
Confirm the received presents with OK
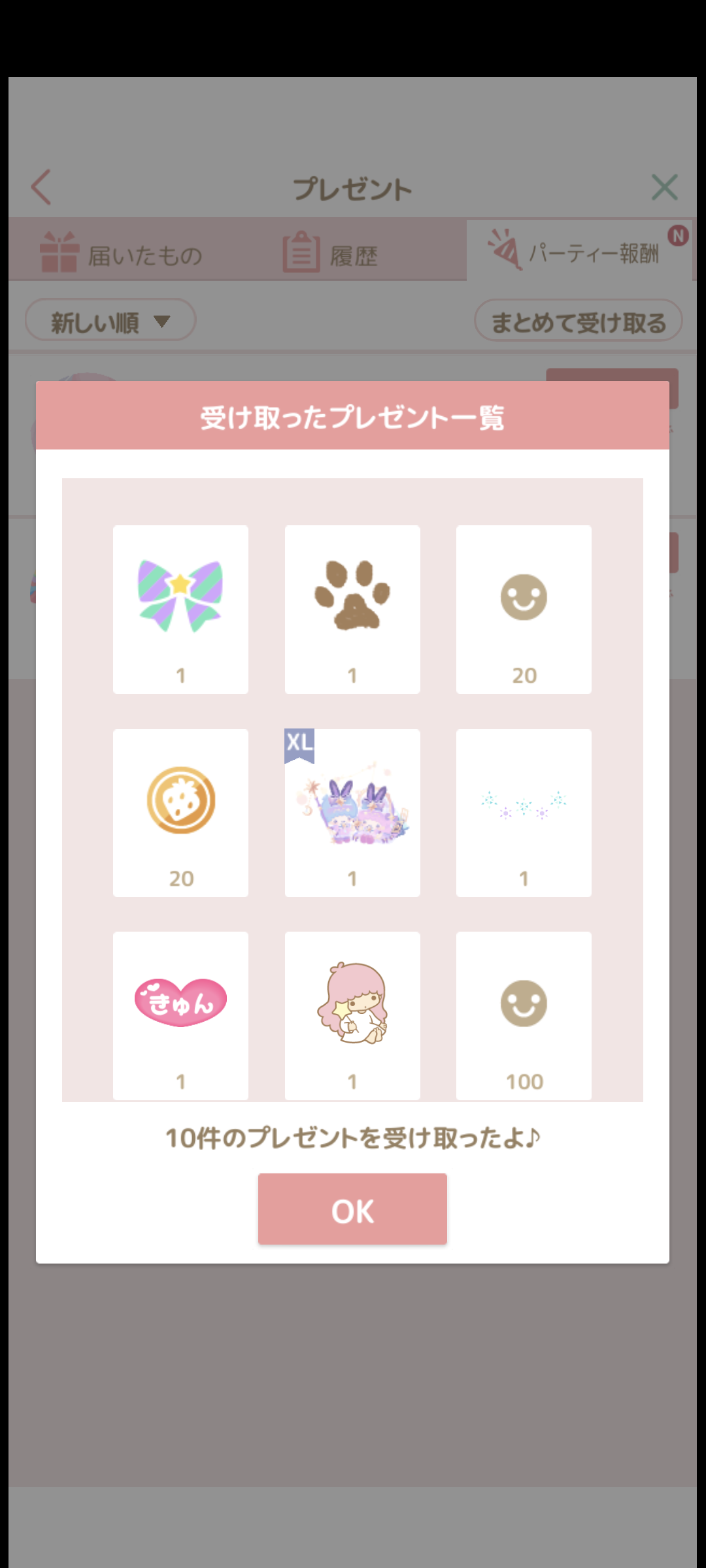(x=352, y=1209)
